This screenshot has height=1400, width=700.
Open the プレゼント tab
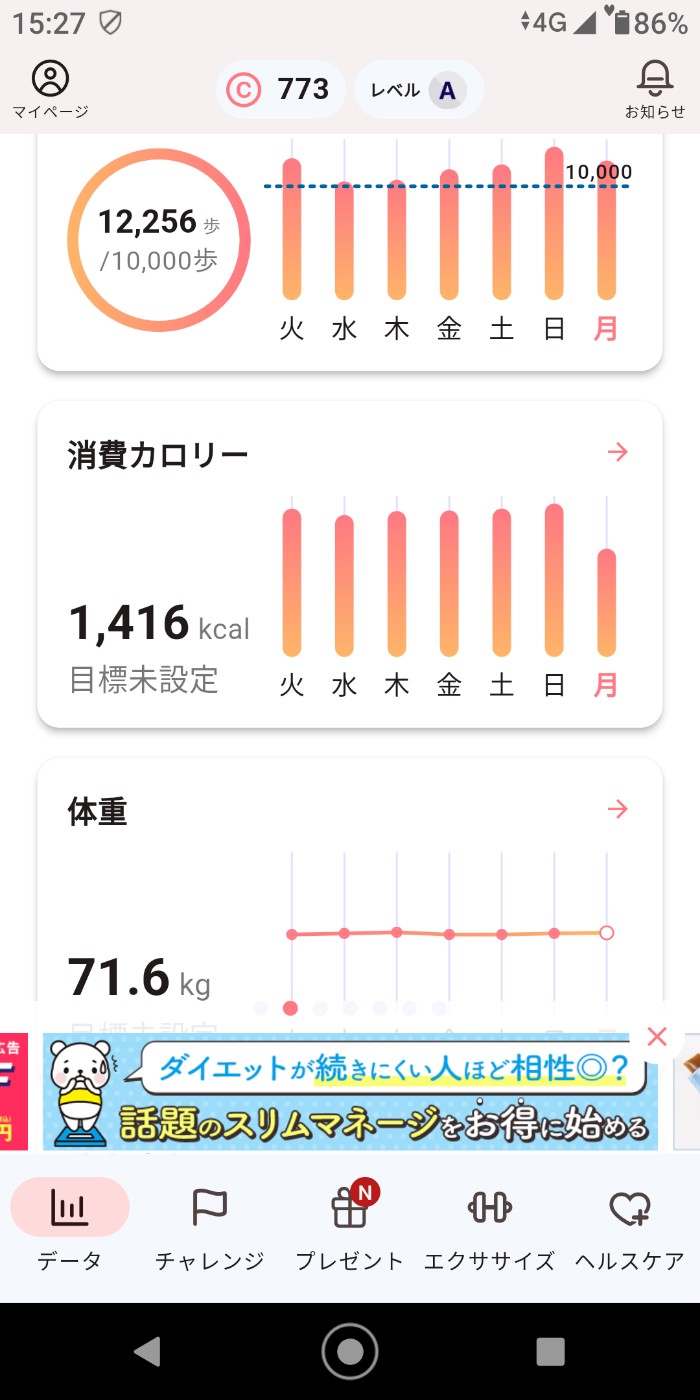pyautogui.click(x=350, y=1225)
